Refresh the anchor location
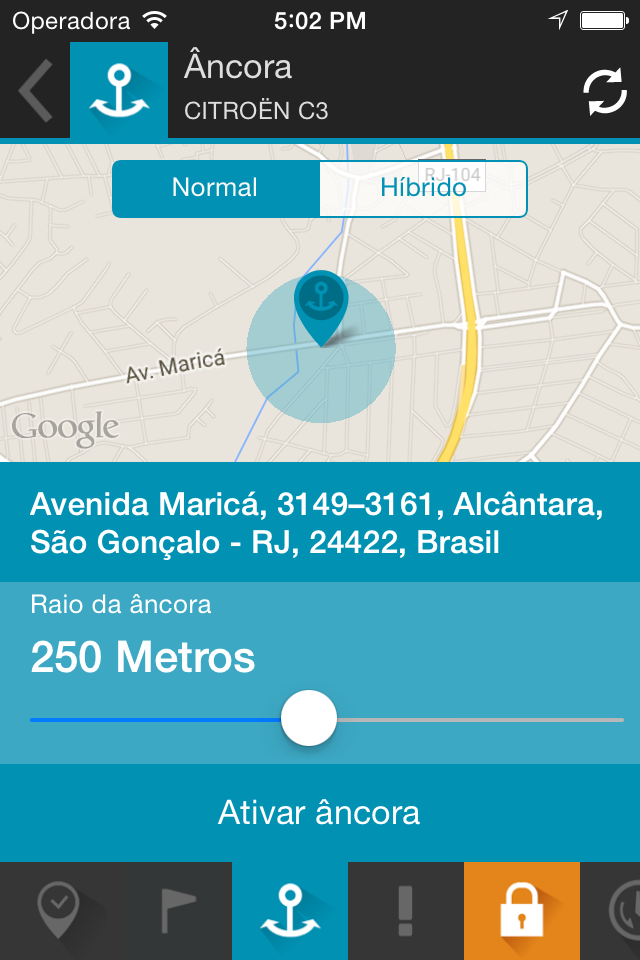 (x=604, y=92)
